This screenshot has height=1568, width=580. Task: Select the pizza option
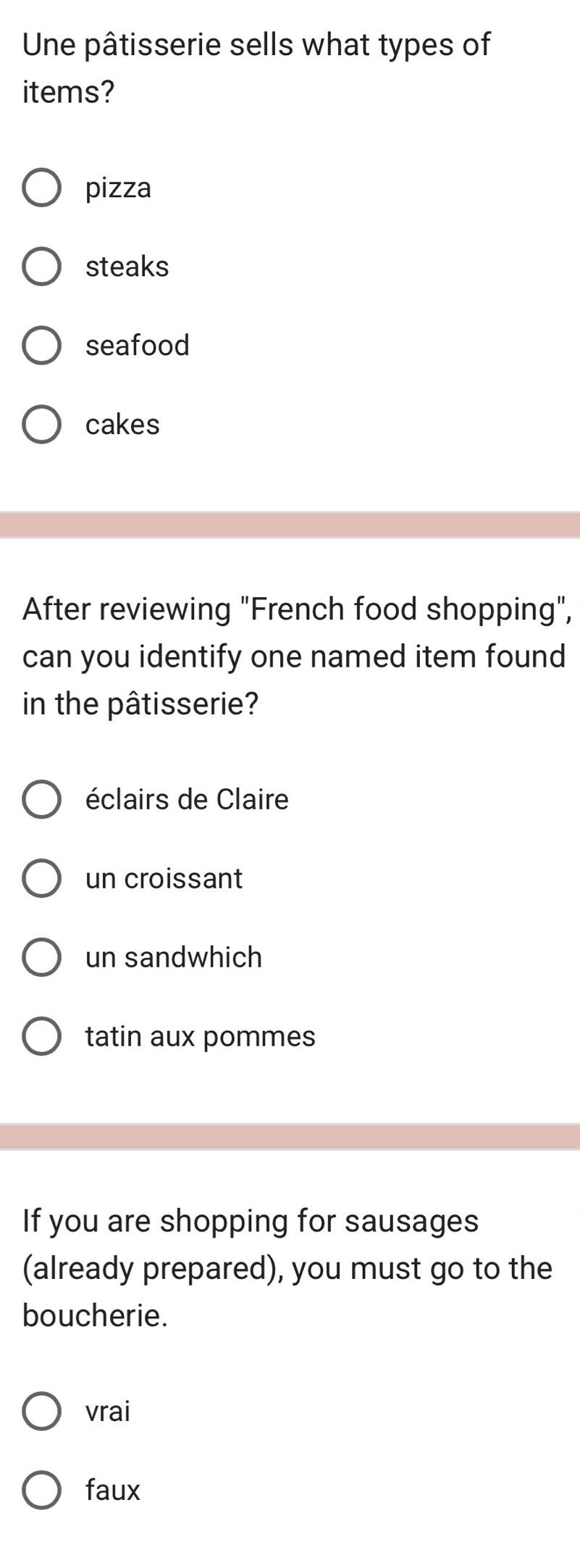(41, 188)
